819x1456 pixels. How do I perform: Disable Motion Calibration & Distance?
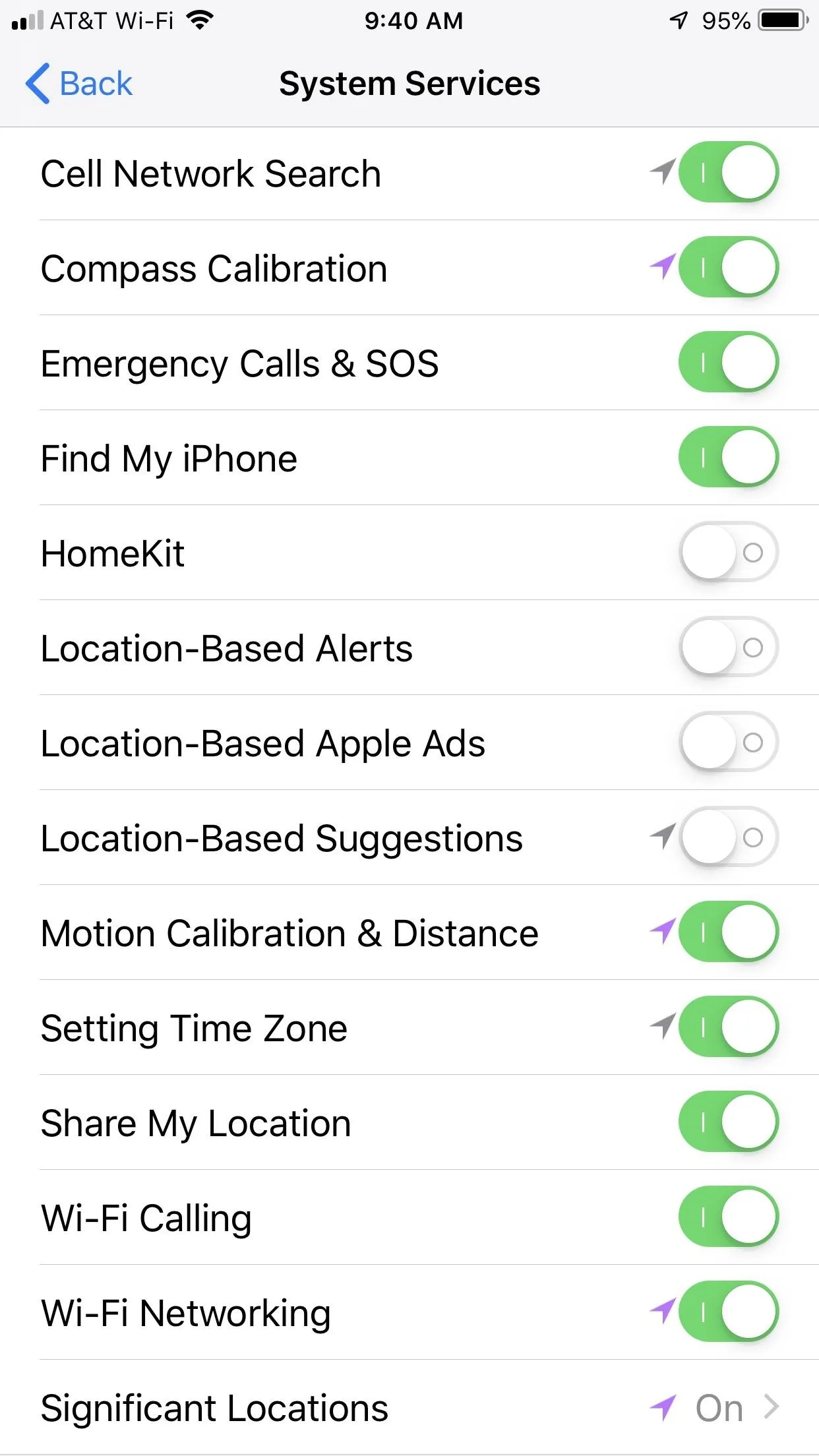[x=729, y=932]
